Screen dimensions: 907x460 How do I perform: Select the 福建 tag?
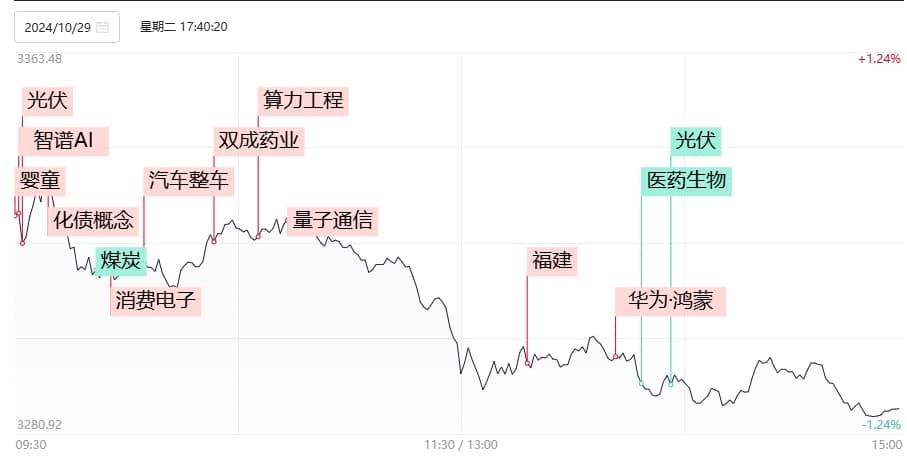[x=552, y=261]
